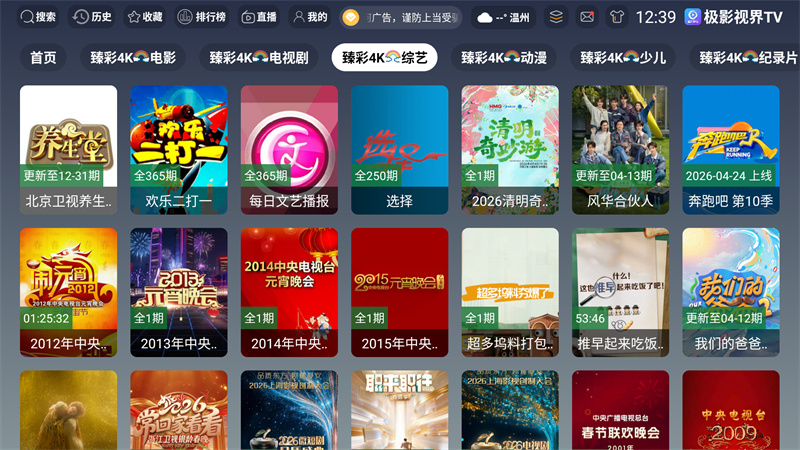The image size is (800, 450).
Task: Switch to the 首页 tab
Action: [43, 58]
